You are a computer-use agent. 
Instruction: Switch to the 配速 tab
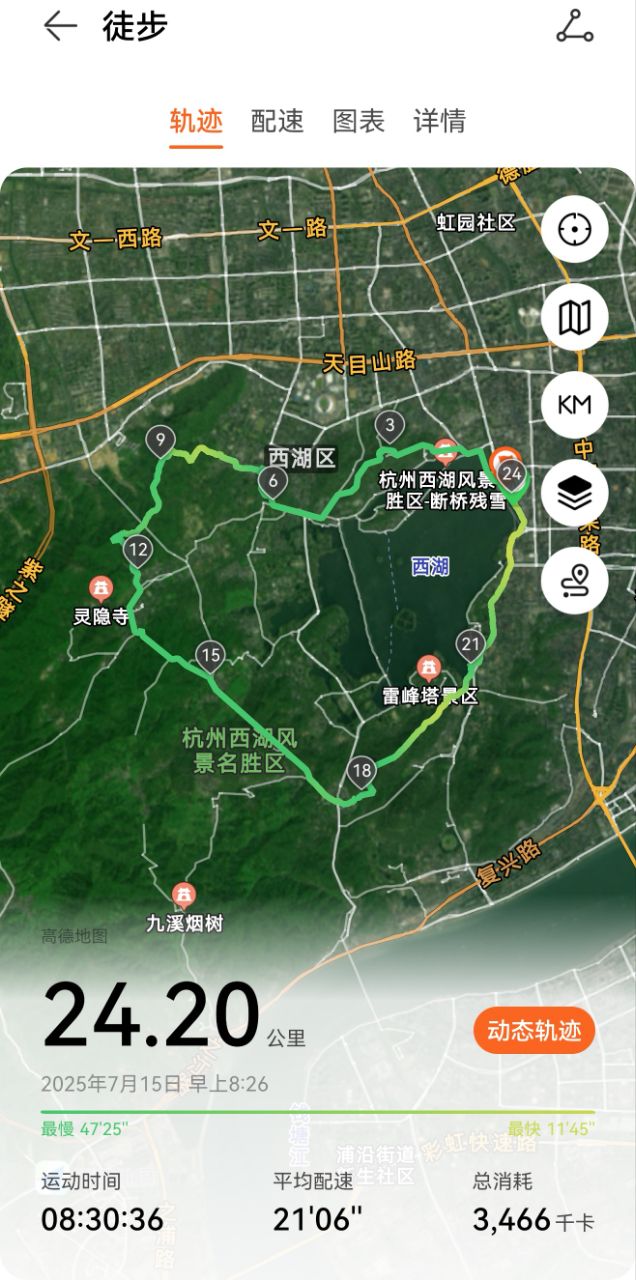(x=277, y=121)
